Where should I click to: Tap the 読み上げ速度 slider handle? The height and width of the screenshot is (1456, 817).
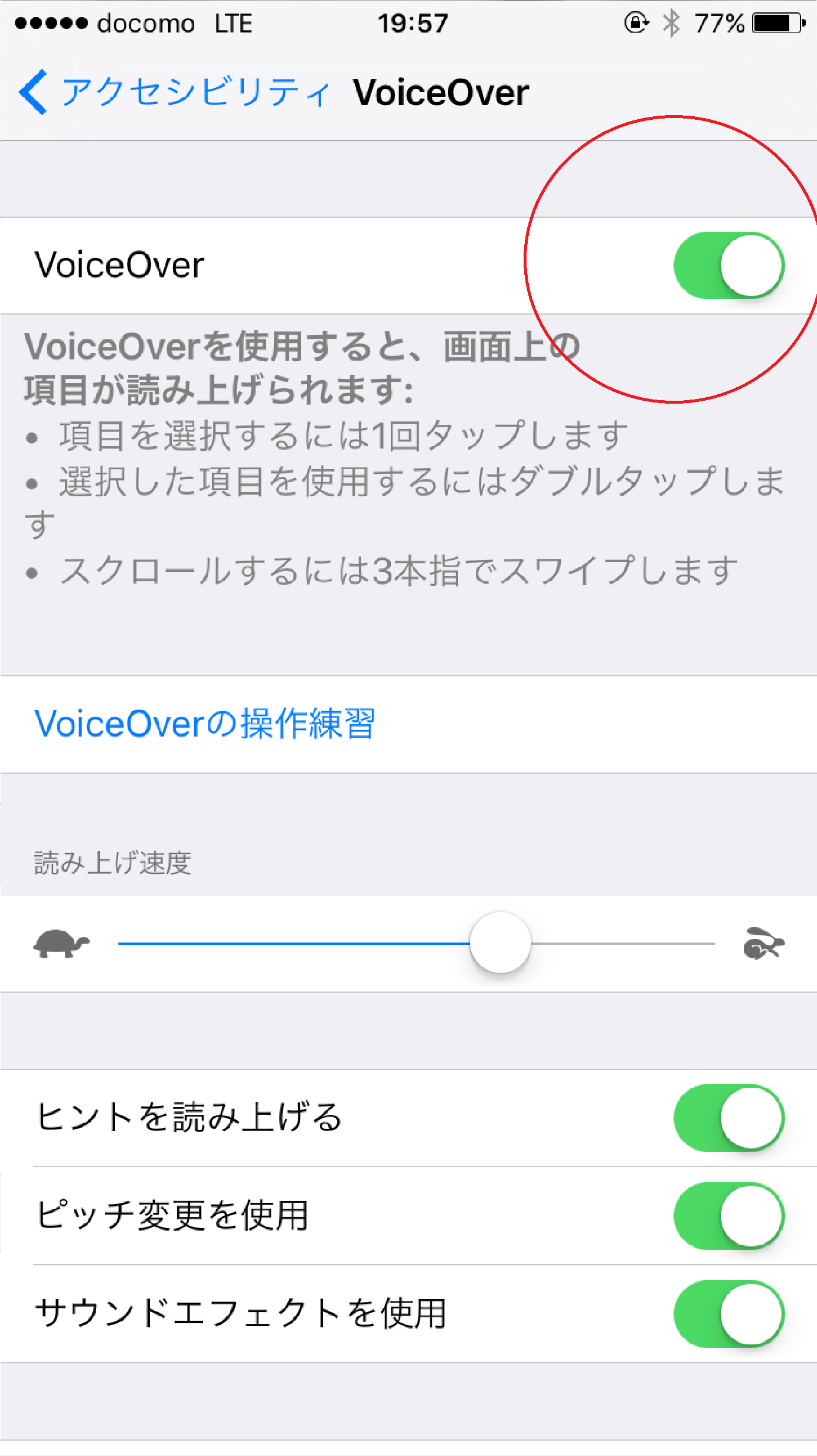(x=501, y=943)
